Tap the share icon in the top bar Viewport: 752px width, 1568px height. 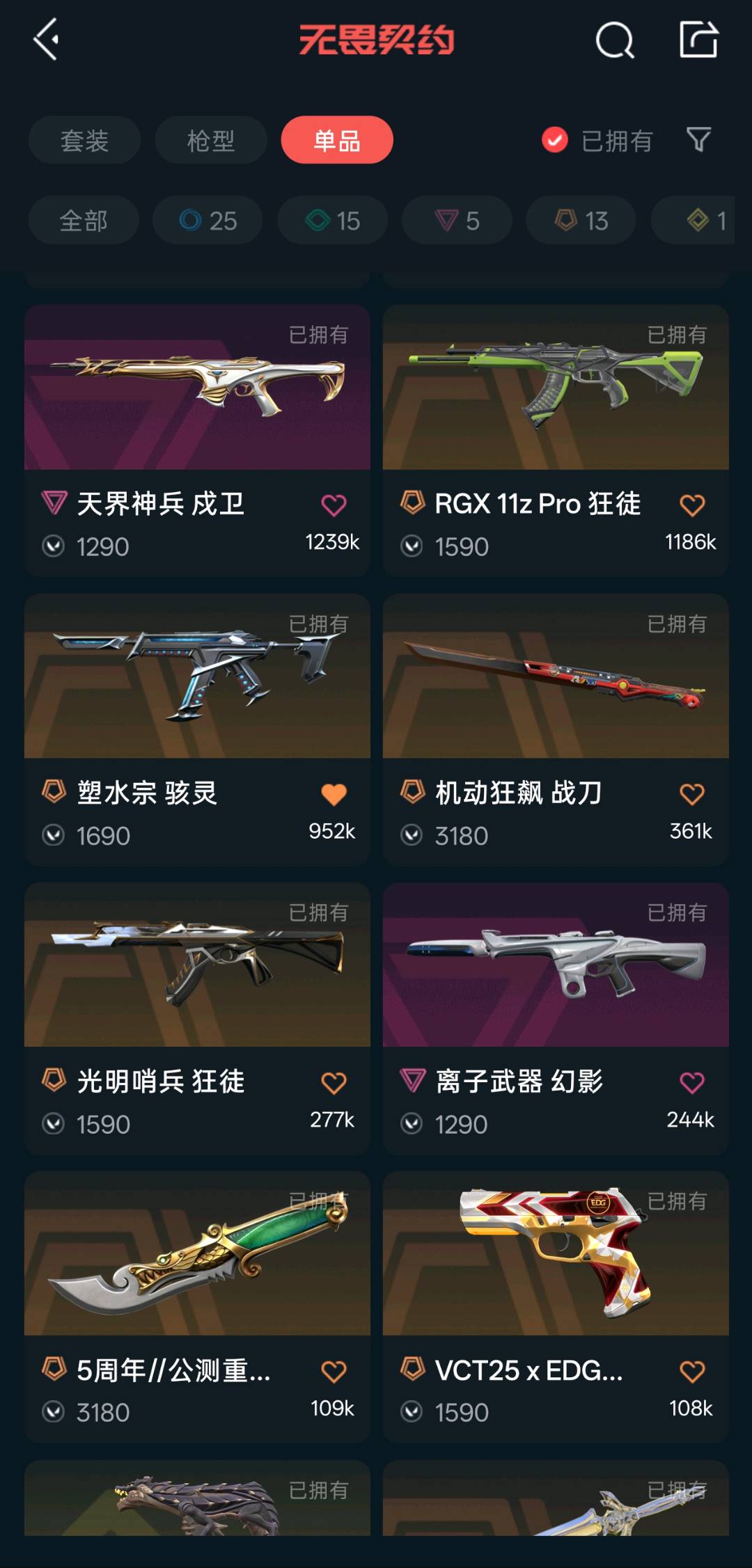(x=698, y=39)
